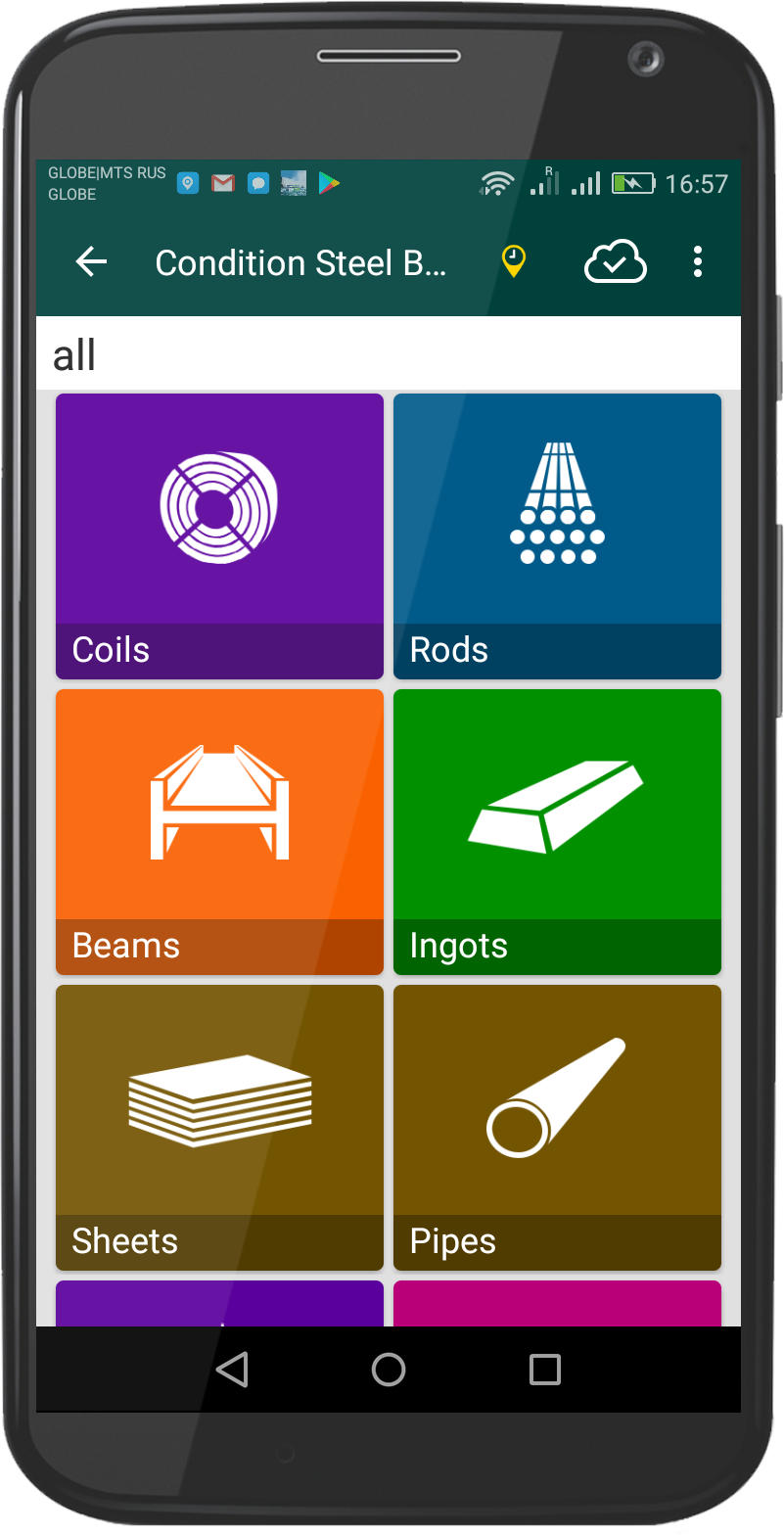Go back using the arrow in the app bar

tap(91, 261)
